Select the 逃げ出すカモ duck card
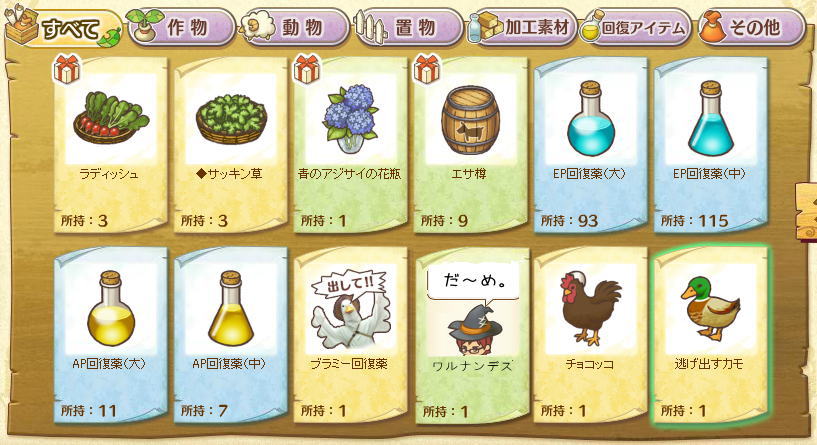Screen dimensions: 817x445 point(710,335)
